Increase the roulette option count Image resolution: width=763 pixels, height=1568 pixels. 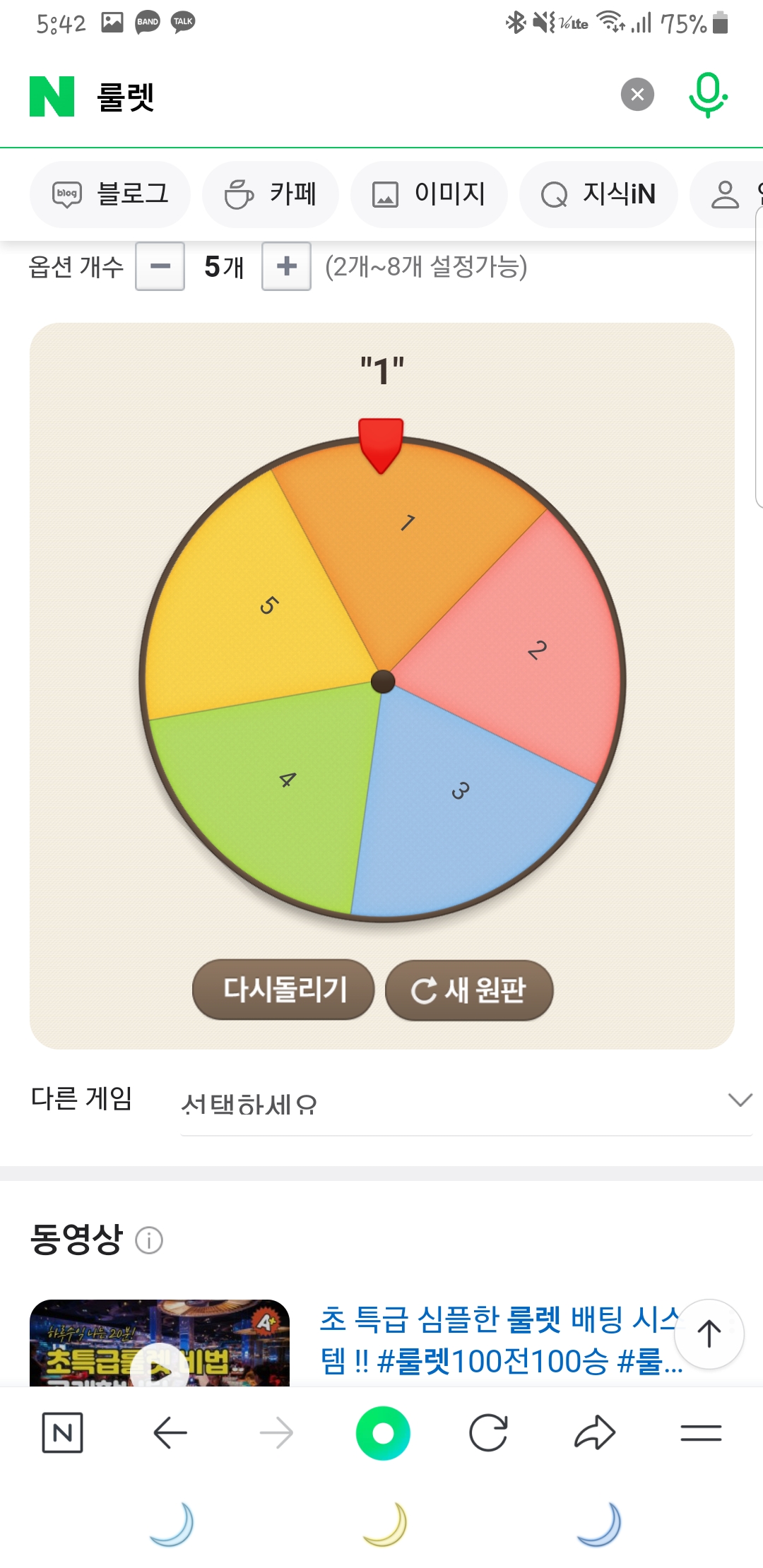coord(286,266)
